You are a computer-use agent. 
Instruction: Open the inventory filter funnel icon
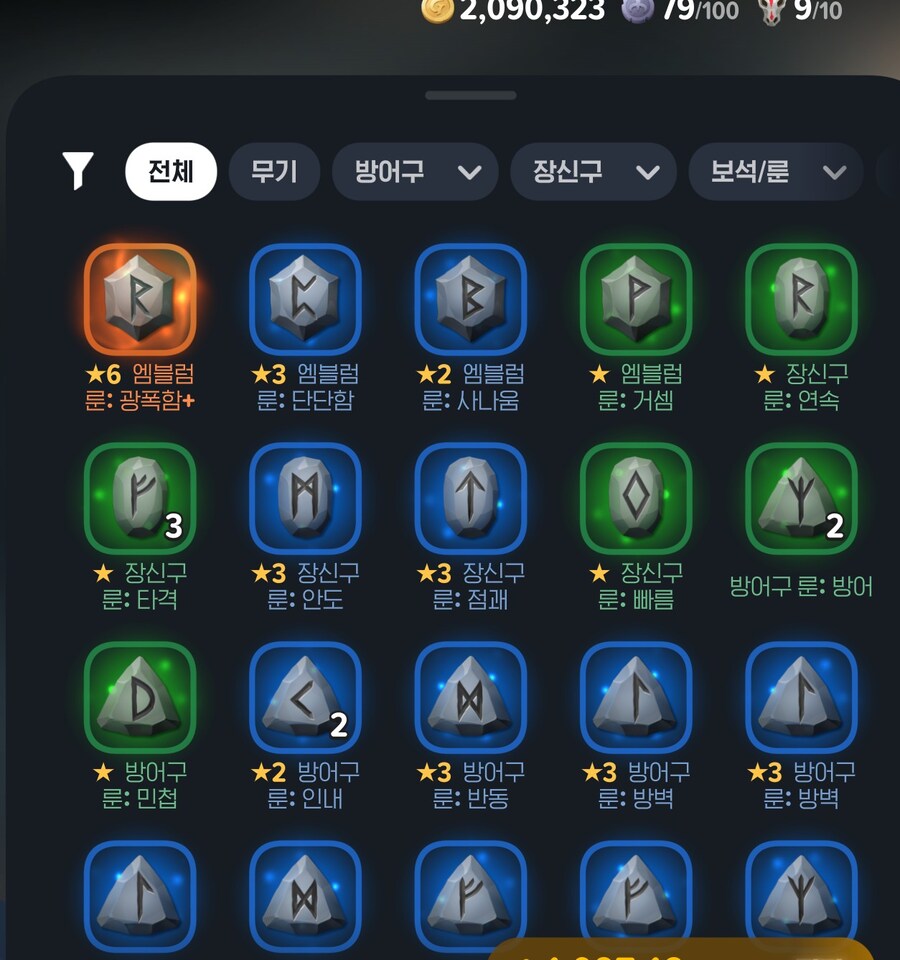tap(77, 171)
